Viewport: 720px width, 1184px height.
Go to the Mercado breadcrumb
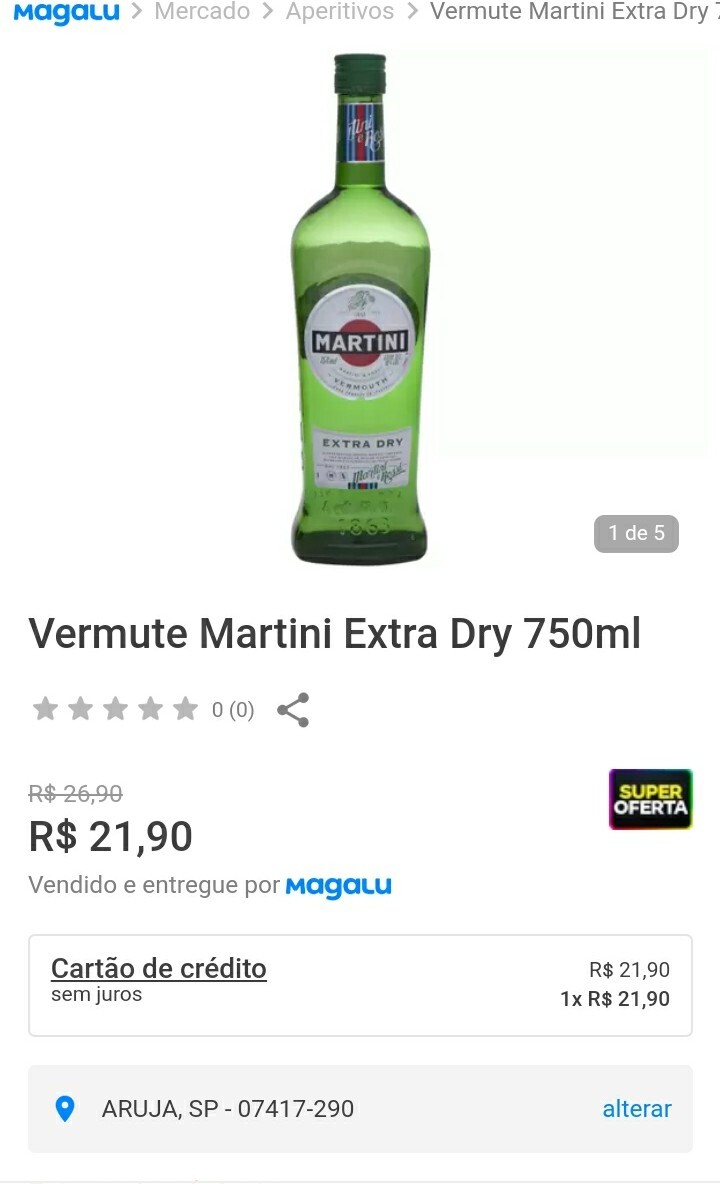[202, 12]
